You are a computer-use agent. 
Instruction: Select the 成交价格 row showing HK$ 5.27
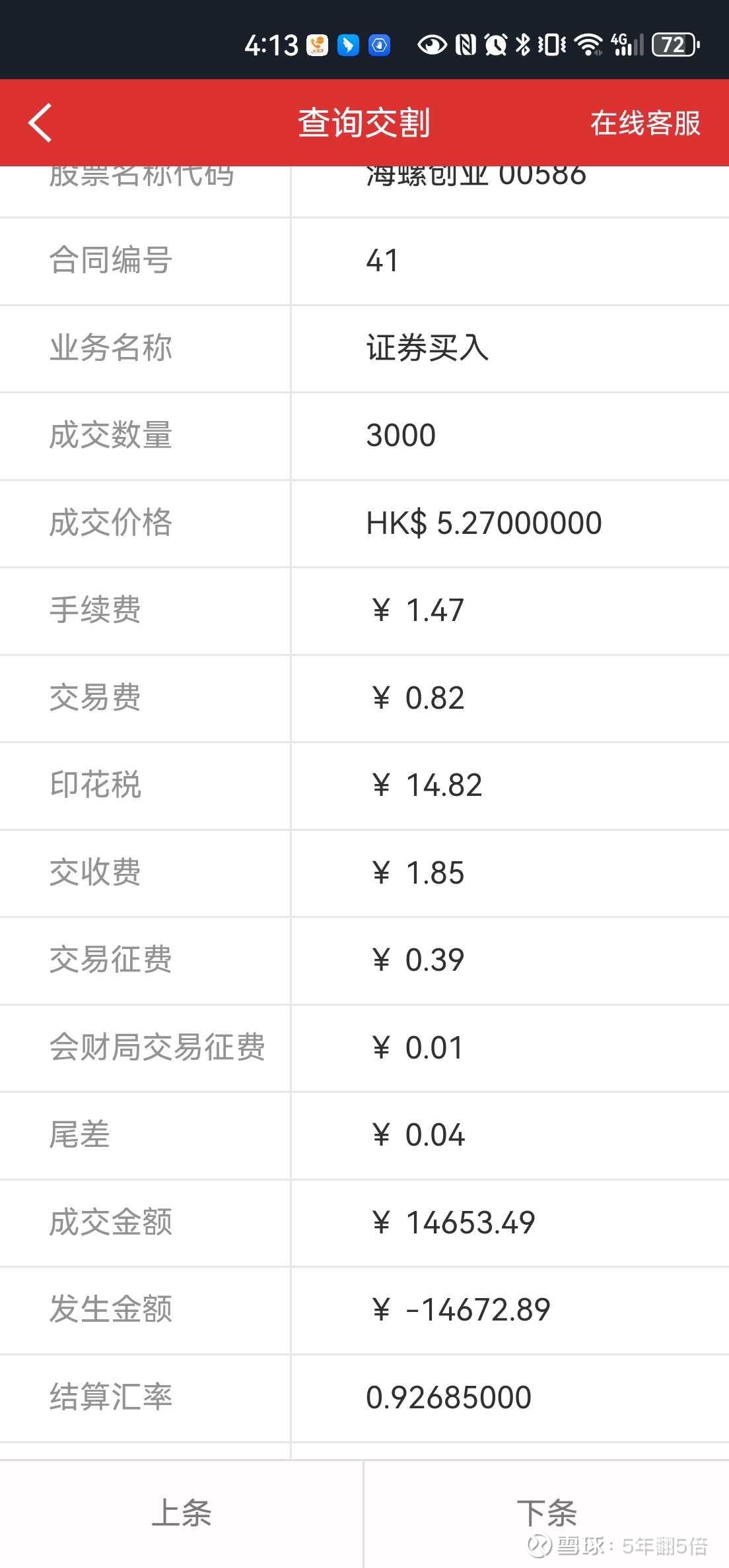pos(364,523)
